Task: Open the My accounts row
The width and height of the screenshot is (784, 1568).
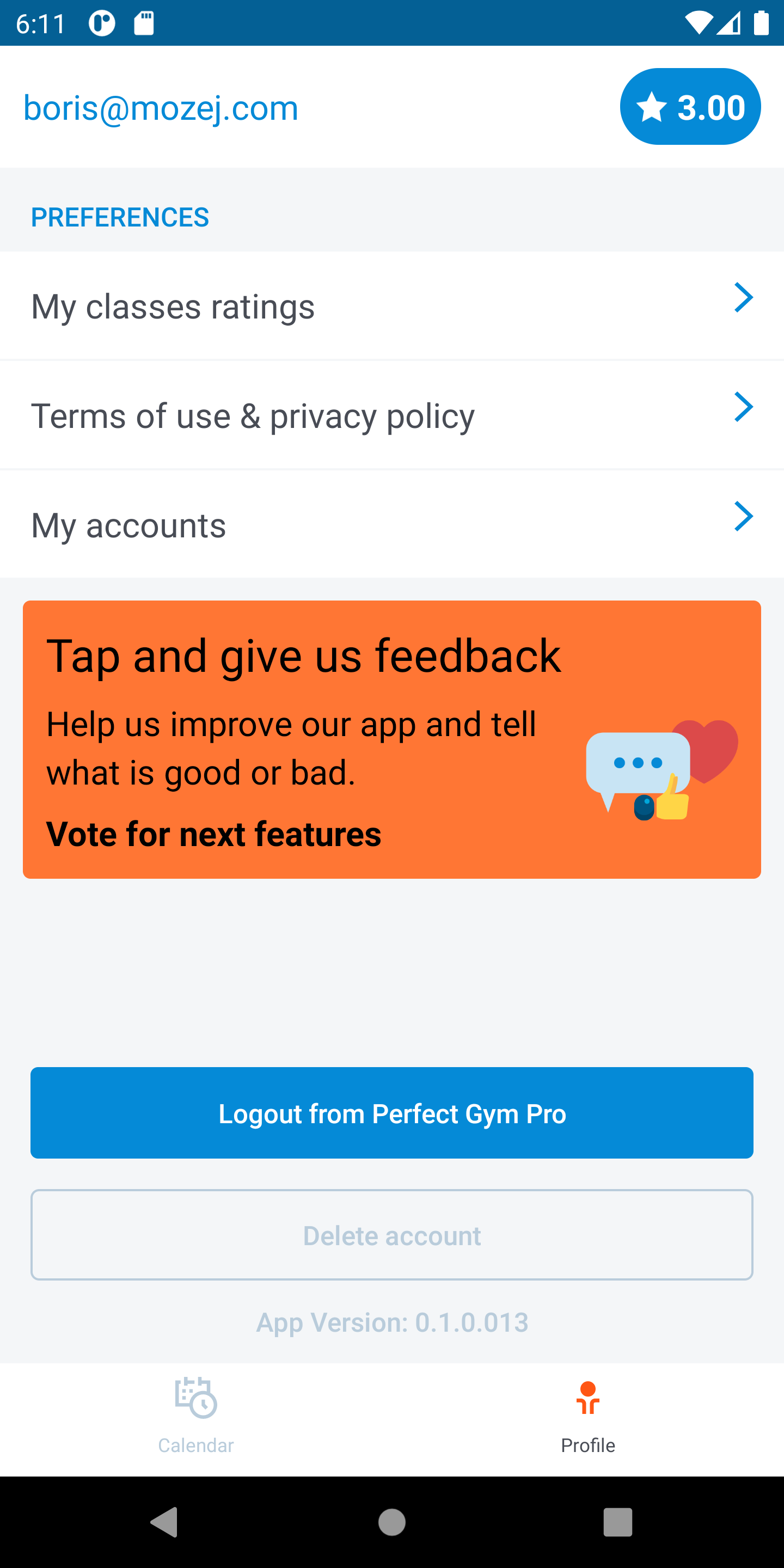Action: (x=392, y=525)
